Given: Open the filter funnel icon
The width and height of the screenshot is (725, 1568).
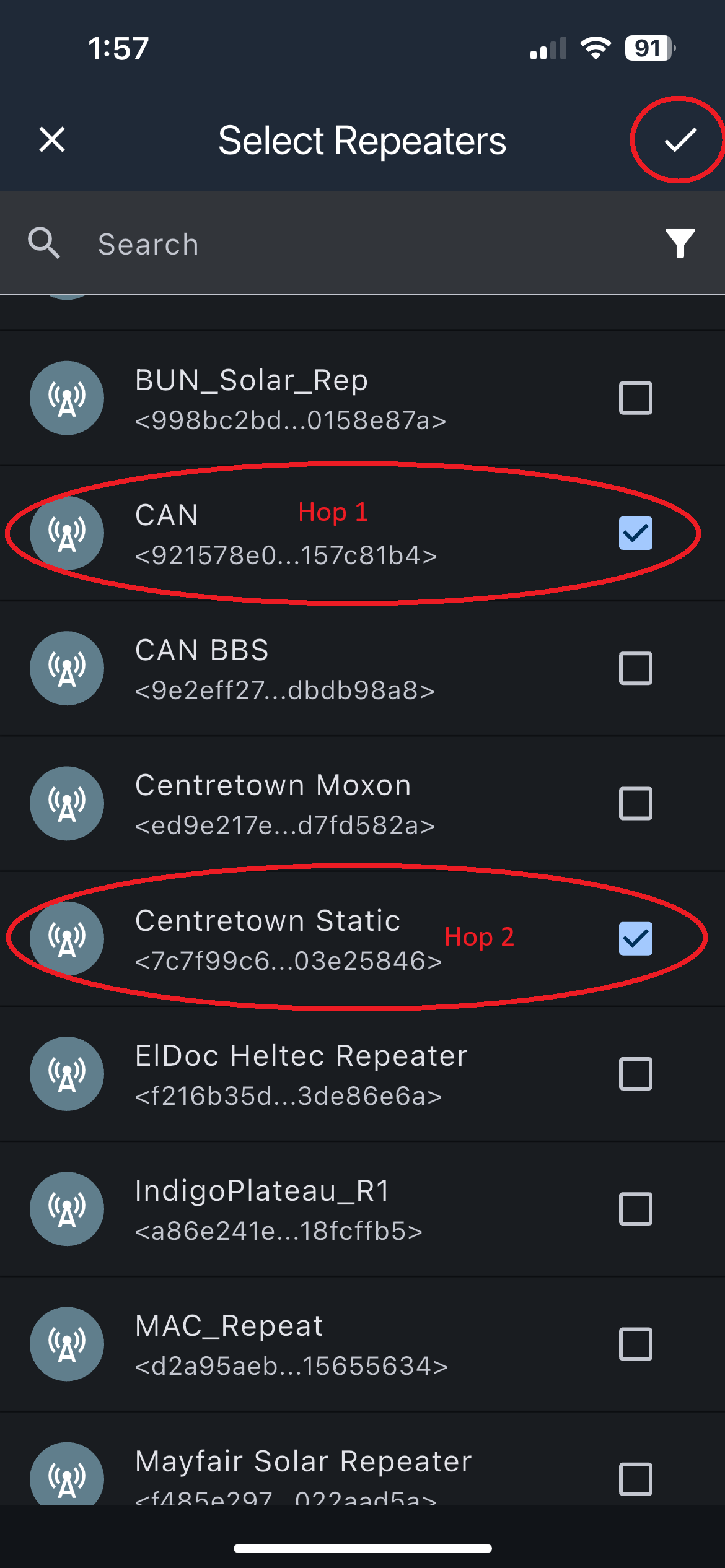Looking at the screenshot, I should (x=680, y=243).
